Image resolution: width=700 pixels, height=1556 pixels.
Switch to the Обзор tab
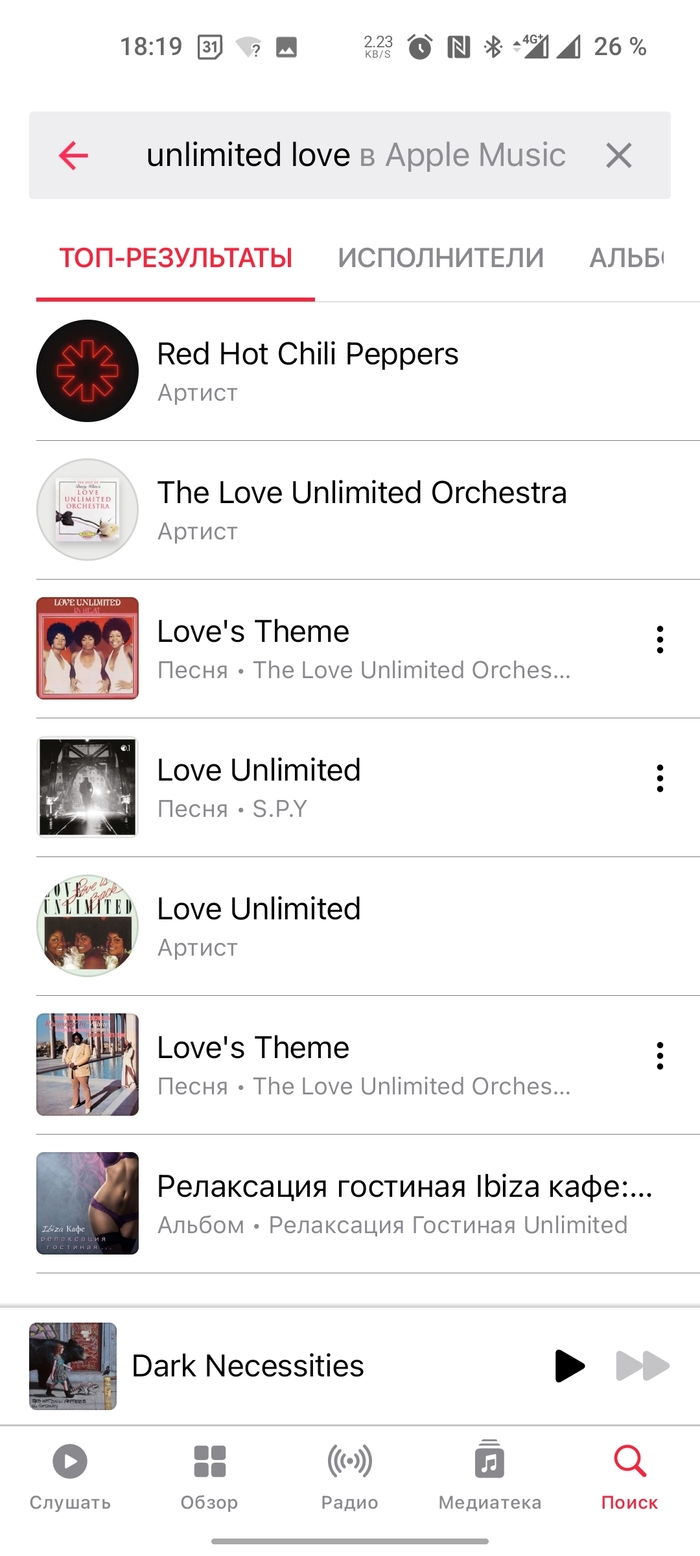(x=209, y=1475)
